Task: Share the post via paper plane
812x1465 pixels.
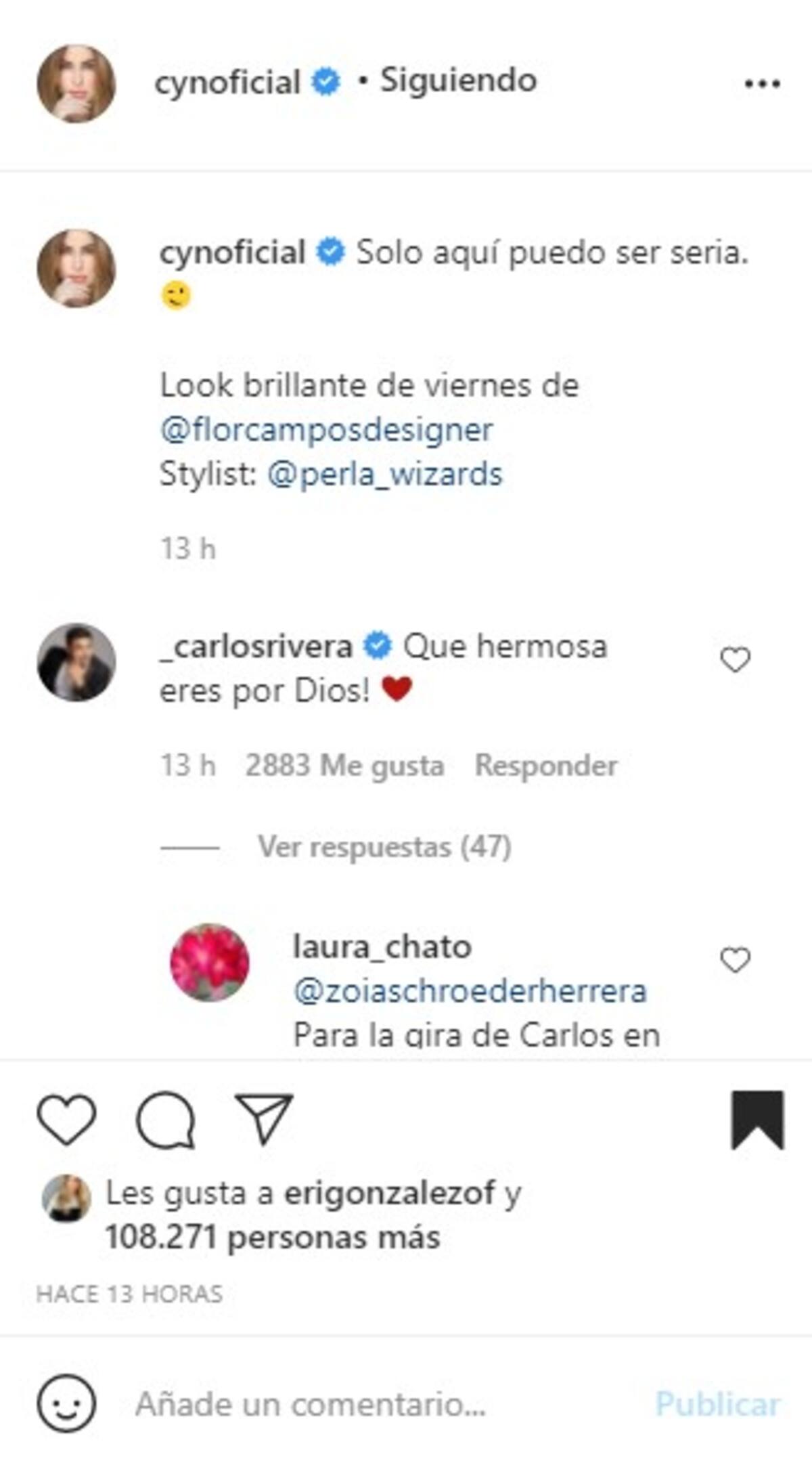Action: (x=264, y=1118)
